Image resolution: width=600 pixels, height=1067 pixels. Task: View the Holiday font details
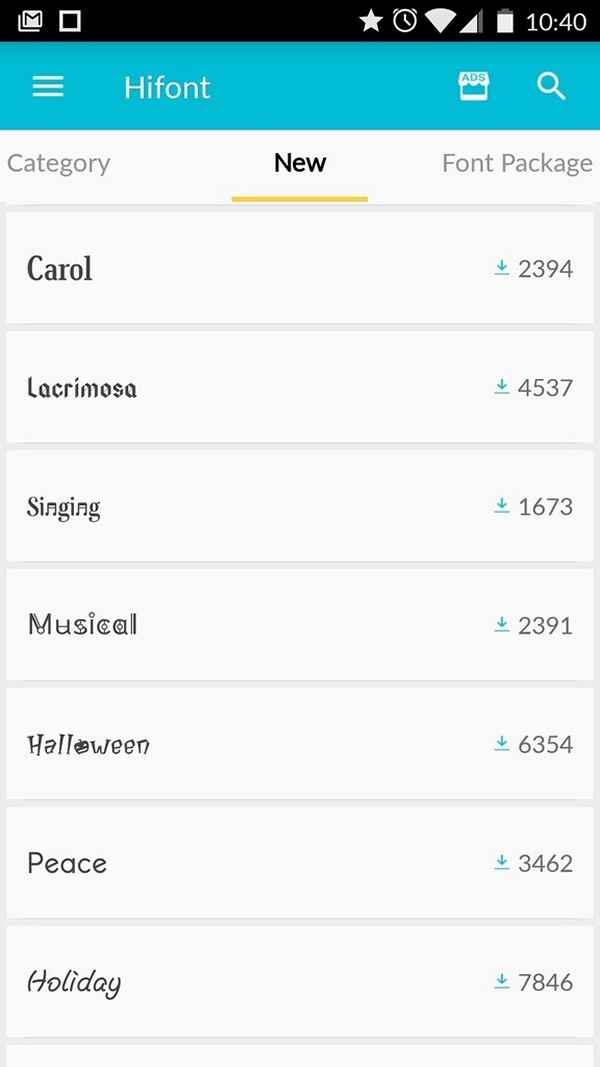pyautogui.click(x=300, y=982)
